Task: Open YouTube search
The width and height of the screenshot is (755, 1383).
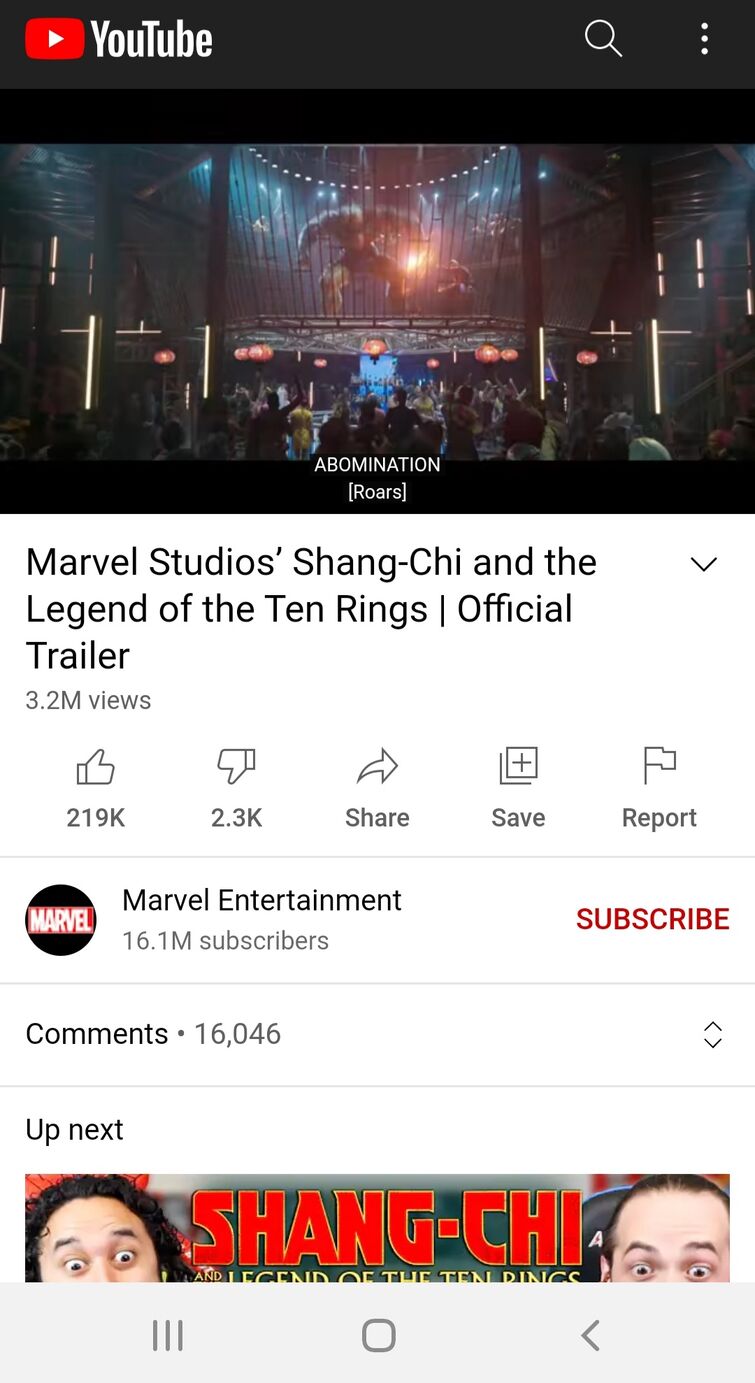Action: 603,40
